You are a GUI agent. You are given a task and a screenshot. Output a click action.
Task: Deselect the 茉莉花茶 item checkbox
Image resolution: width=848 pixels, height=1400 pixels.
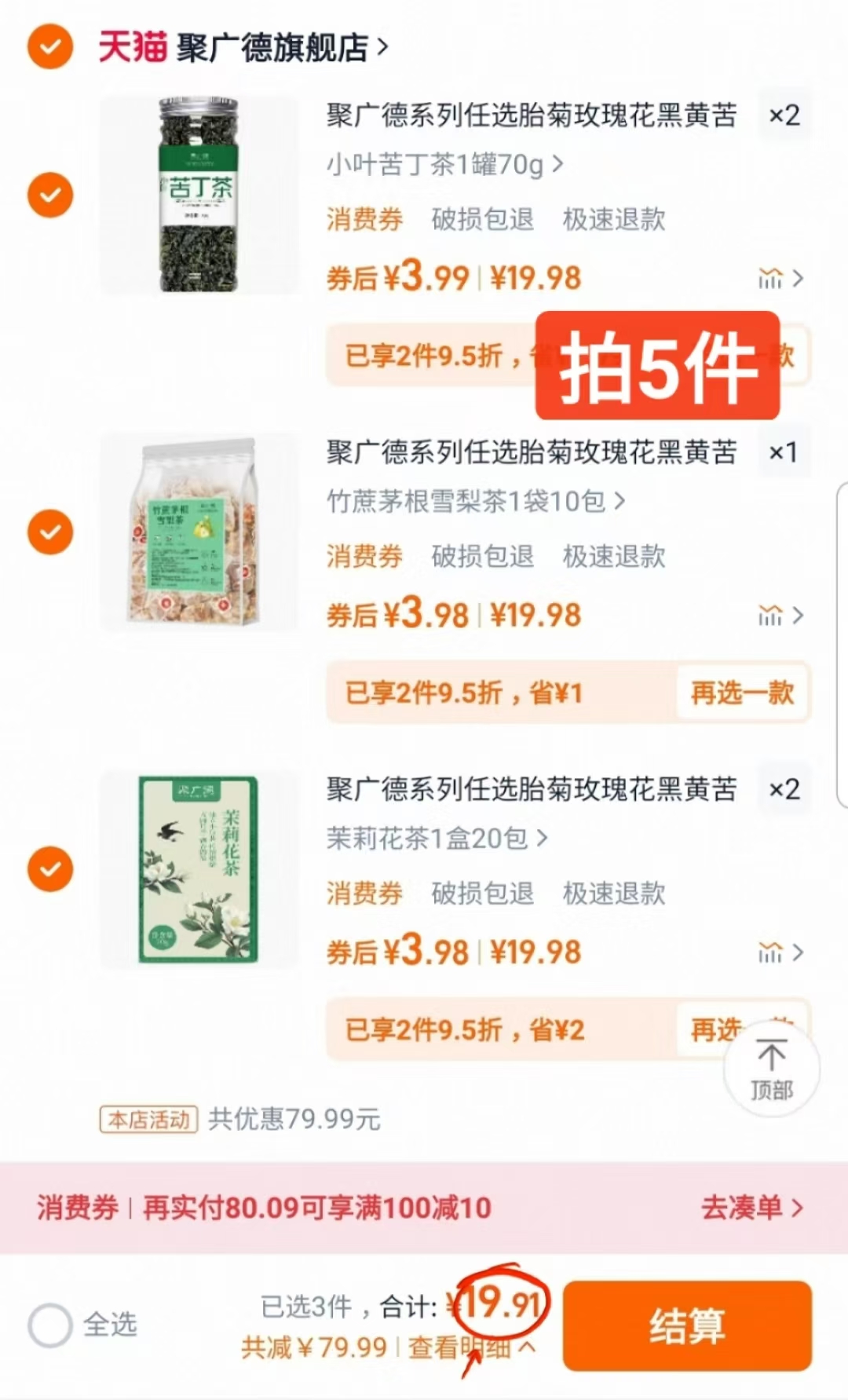(x=49, y=868)
